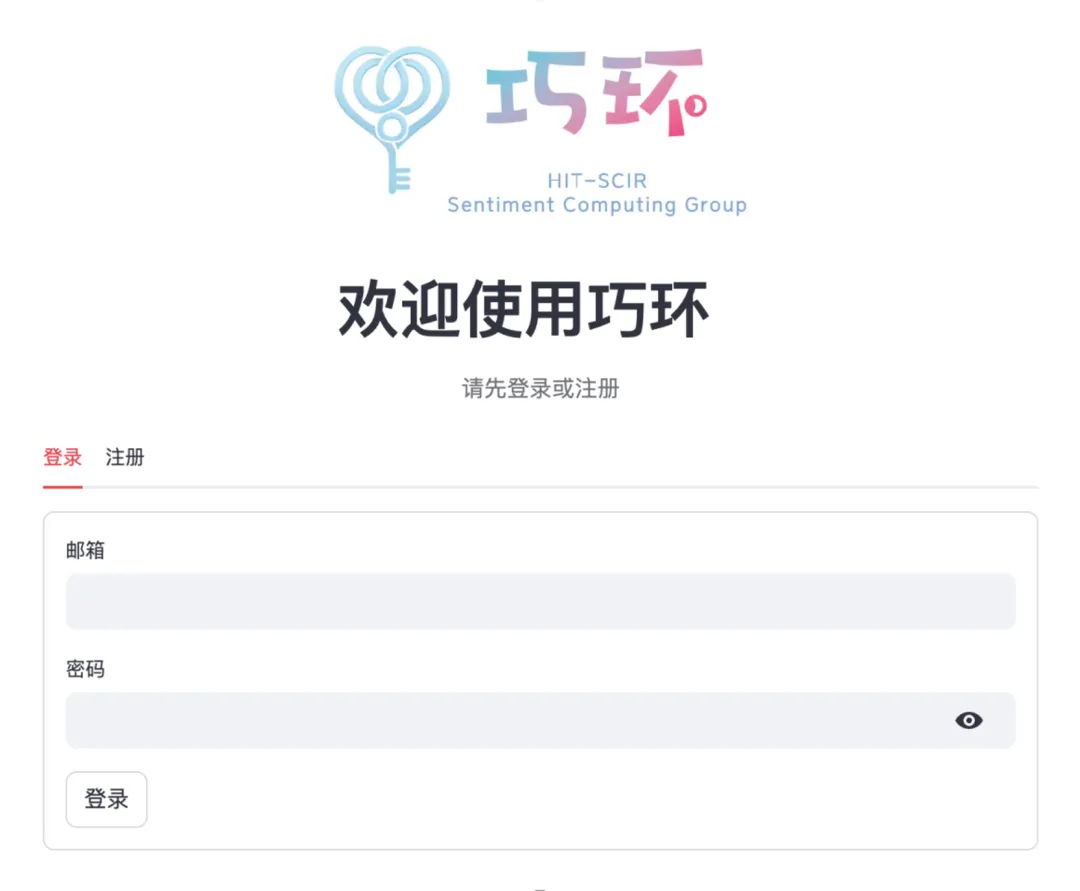Switch to the 注册 tab
Viewport: 1080px width, 891px height.
coord(125,458)
